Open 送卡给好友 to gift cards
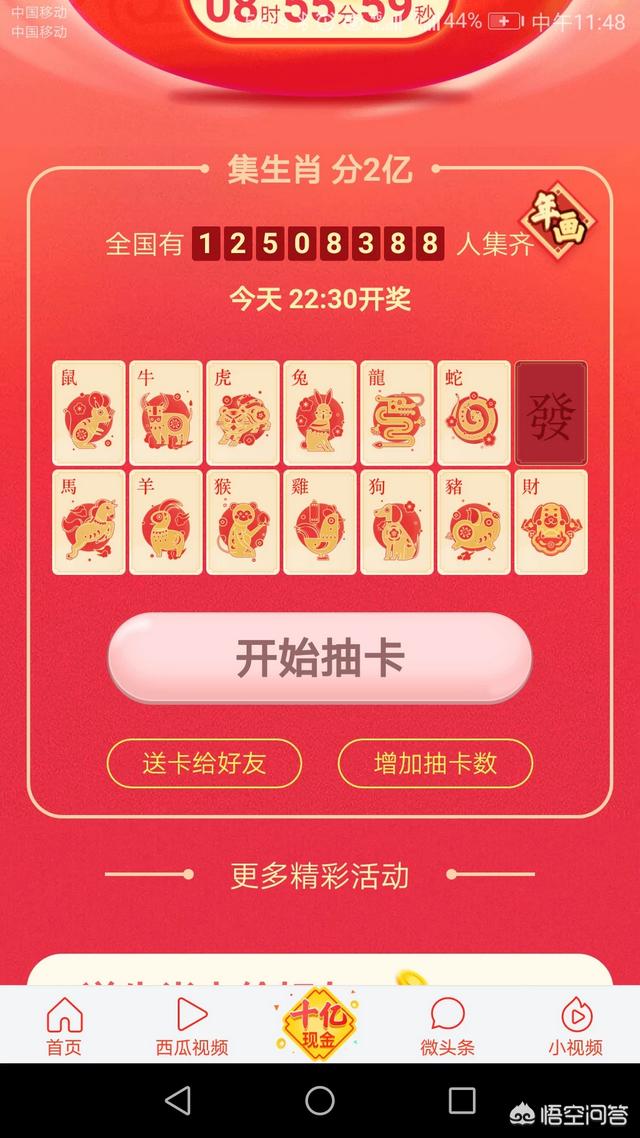 point(204,764)
